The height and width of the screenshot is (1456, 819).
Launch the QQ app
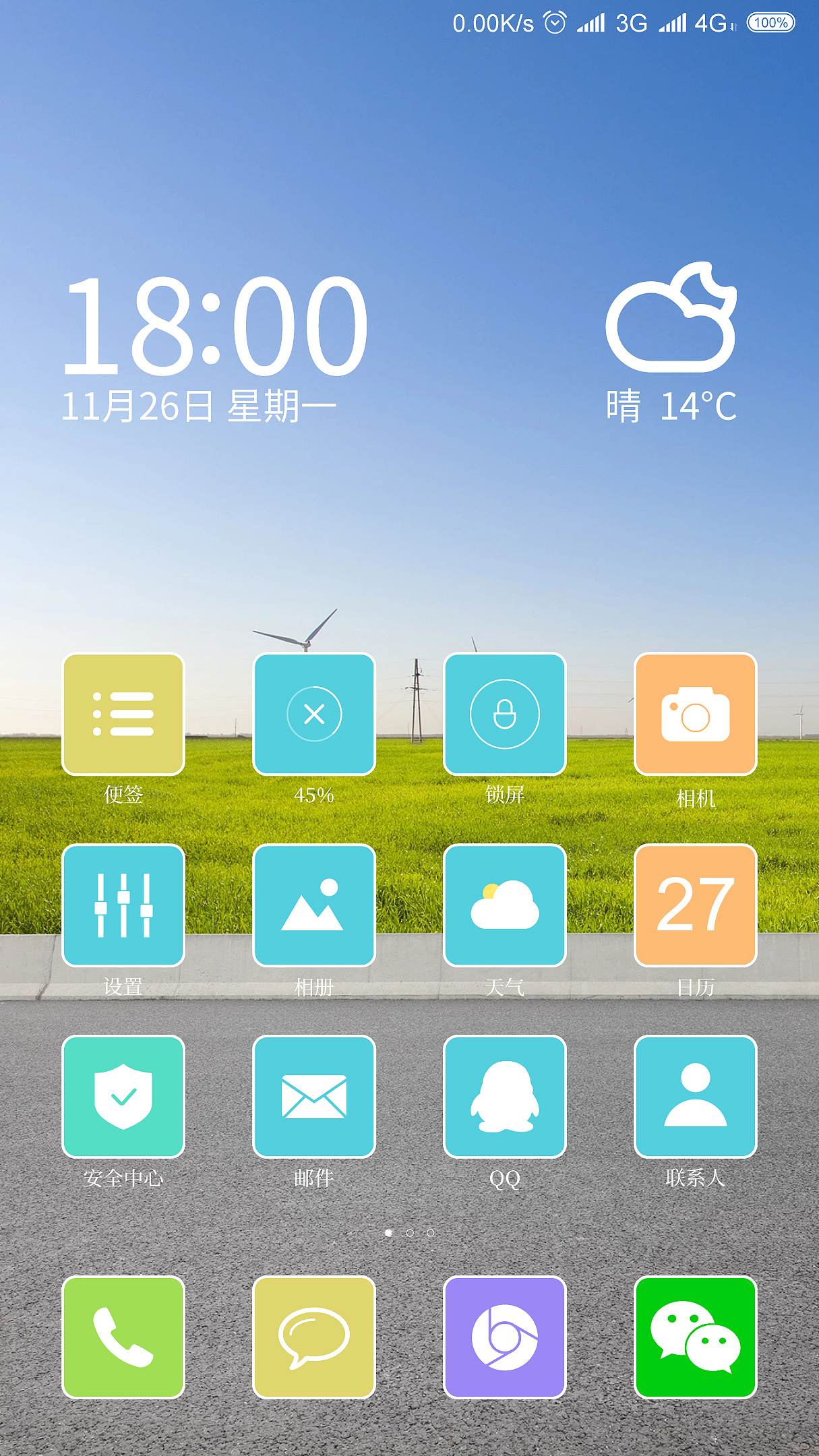click(505, 1096)
